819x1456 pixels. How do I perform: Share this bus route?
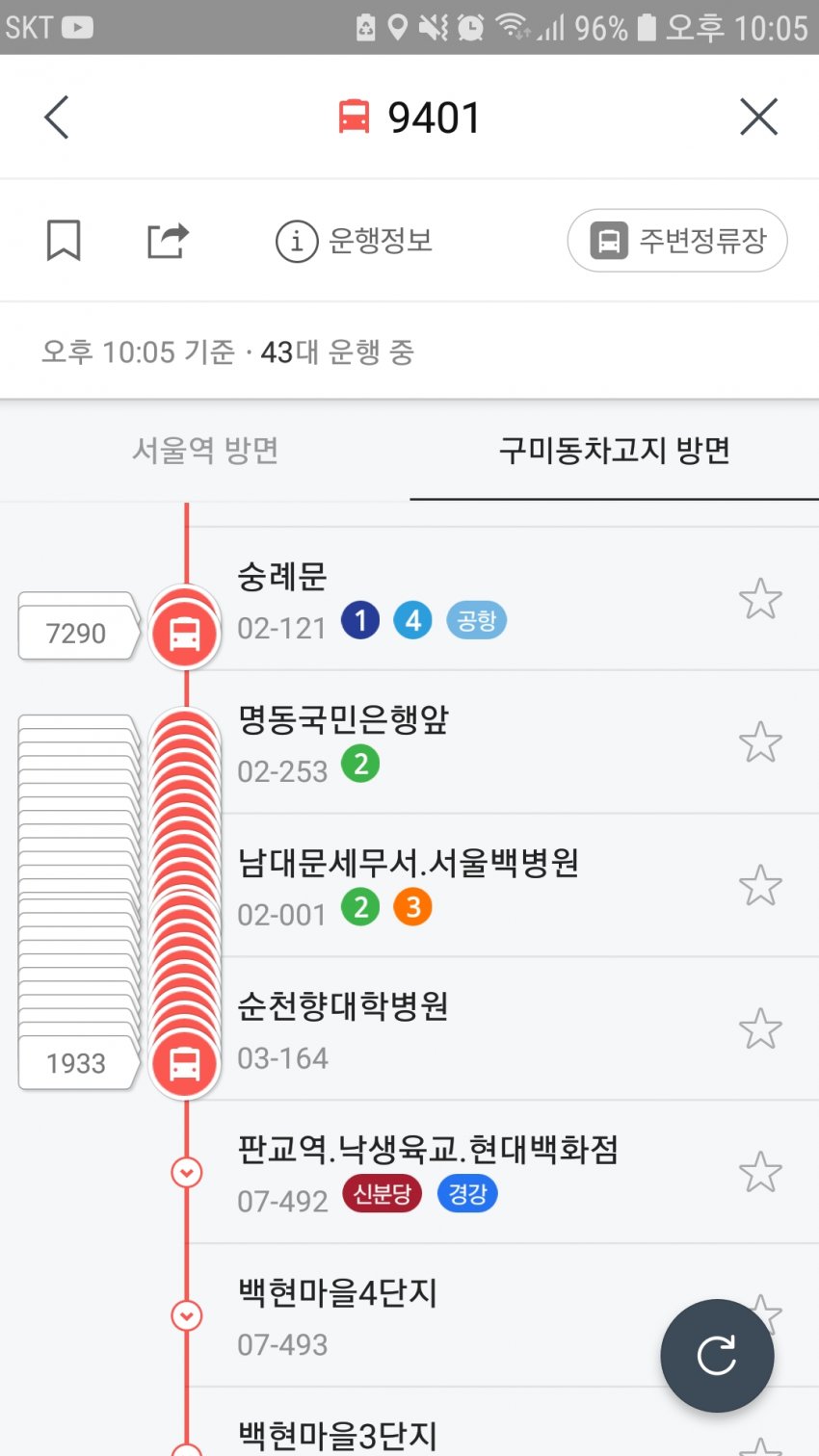pos(168,240)
